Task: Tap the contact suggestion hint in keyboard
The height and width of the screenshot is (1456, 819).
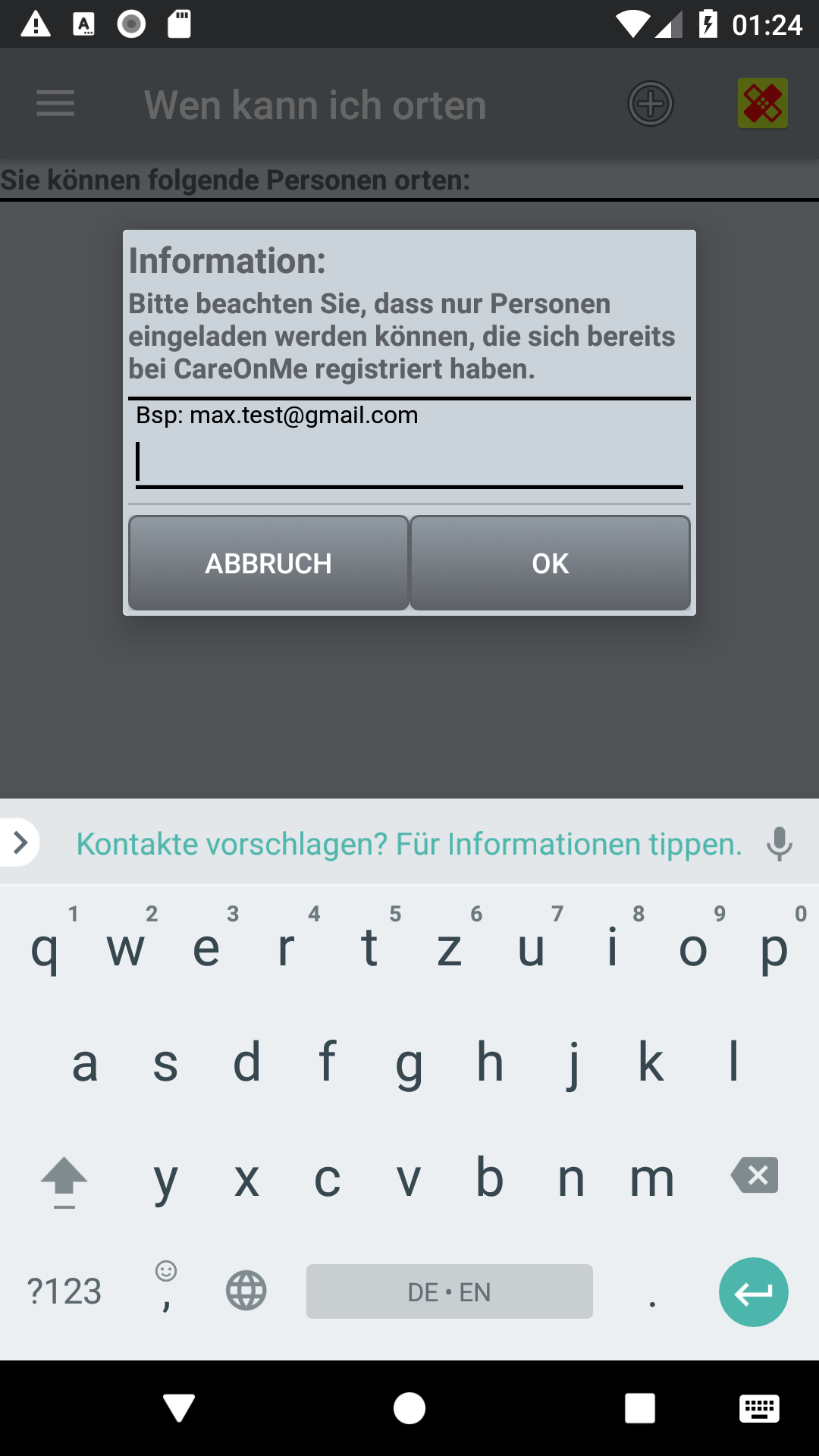Action: pos(409,843)
